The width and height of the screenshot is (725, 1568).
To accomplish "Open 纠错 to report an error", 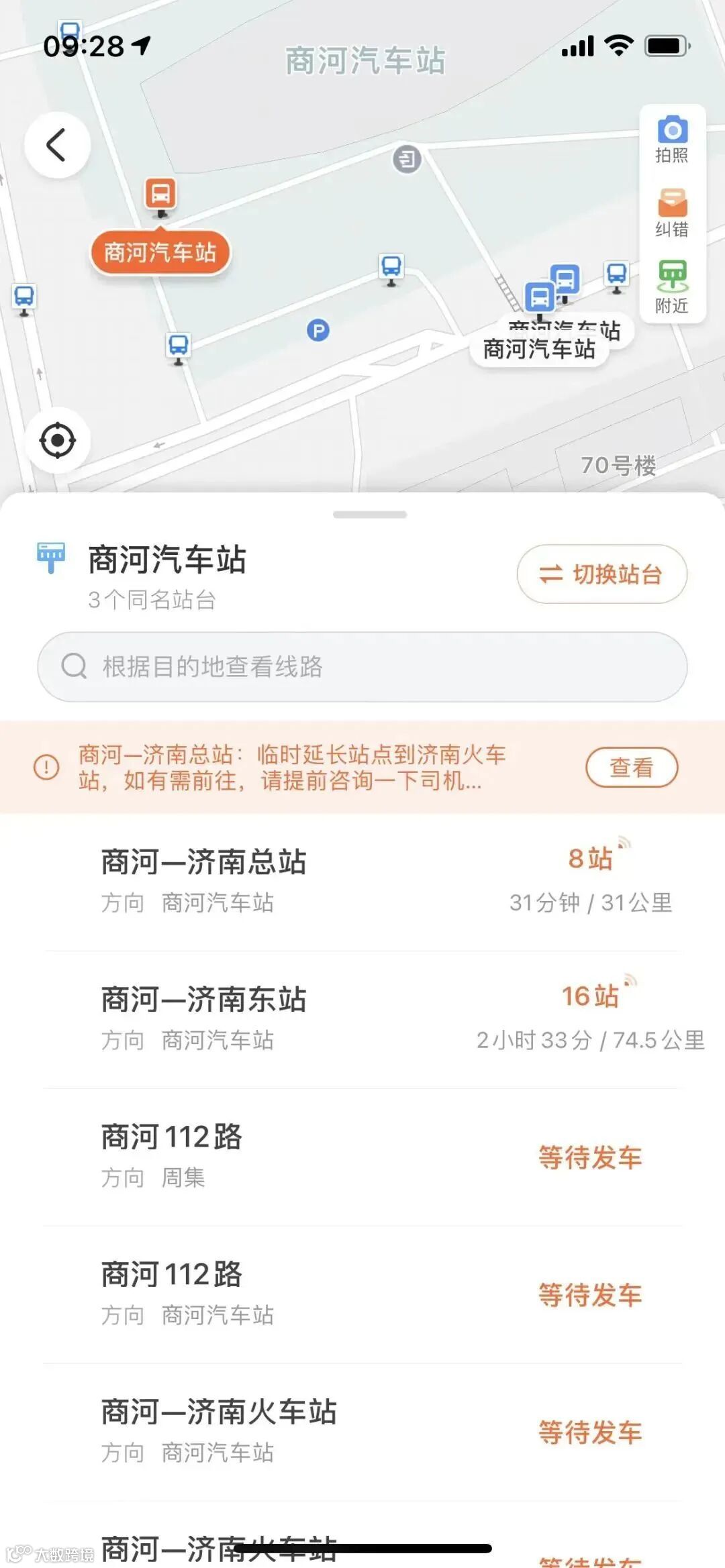I will [672, 213].
